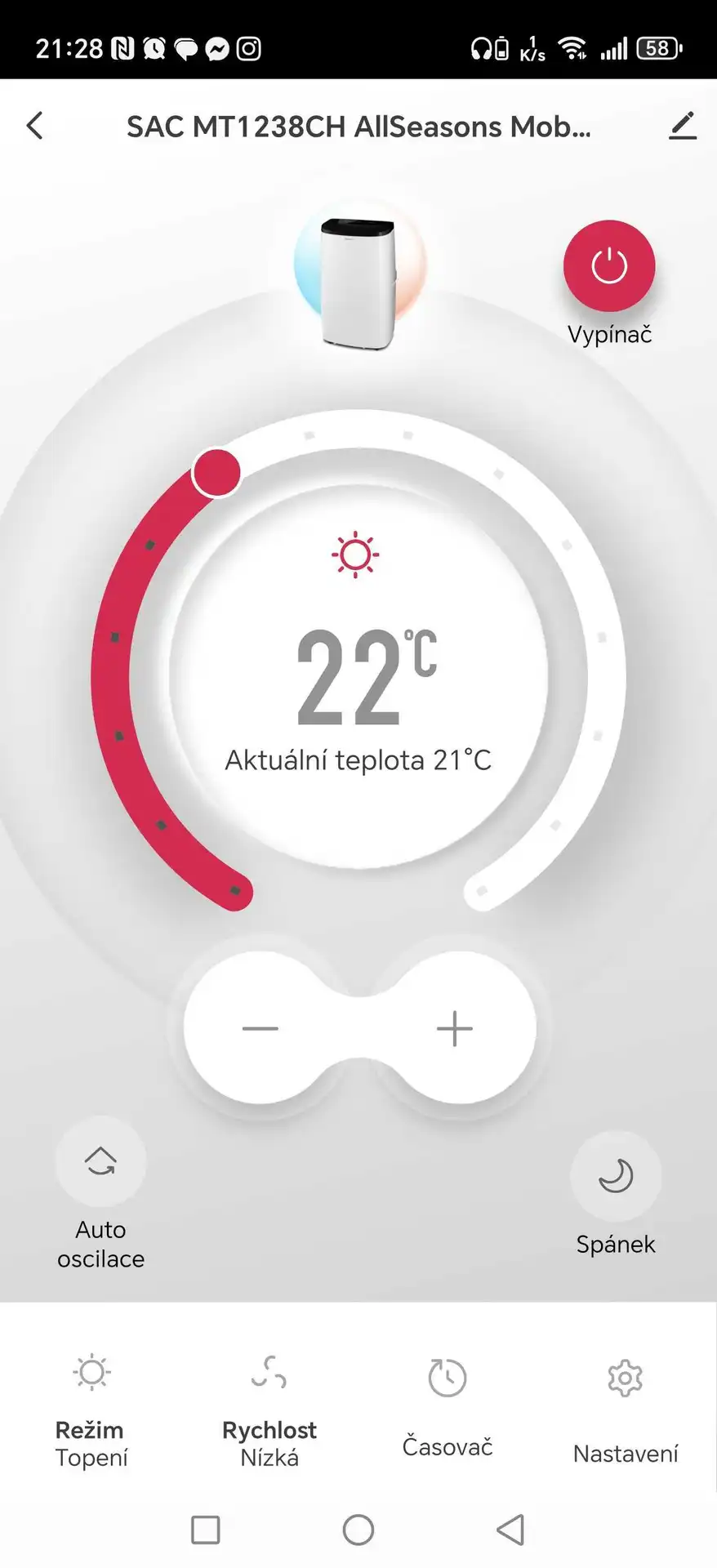717x1568 pixels.
Task: Toggle Auto oscilace
Action: pos(100,1161)
